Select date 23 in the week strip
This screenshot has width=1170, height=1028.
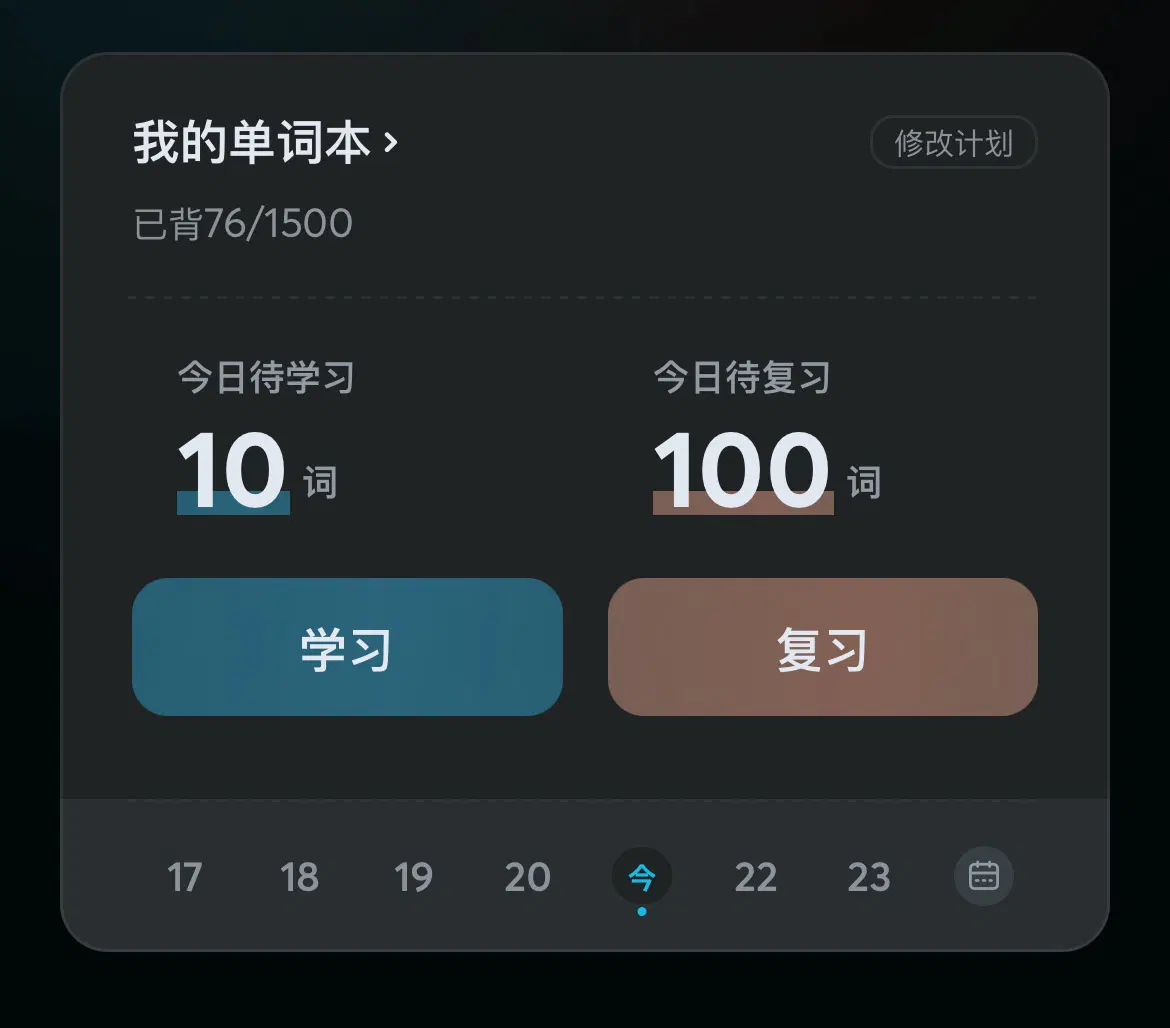(x=869, y=877)
